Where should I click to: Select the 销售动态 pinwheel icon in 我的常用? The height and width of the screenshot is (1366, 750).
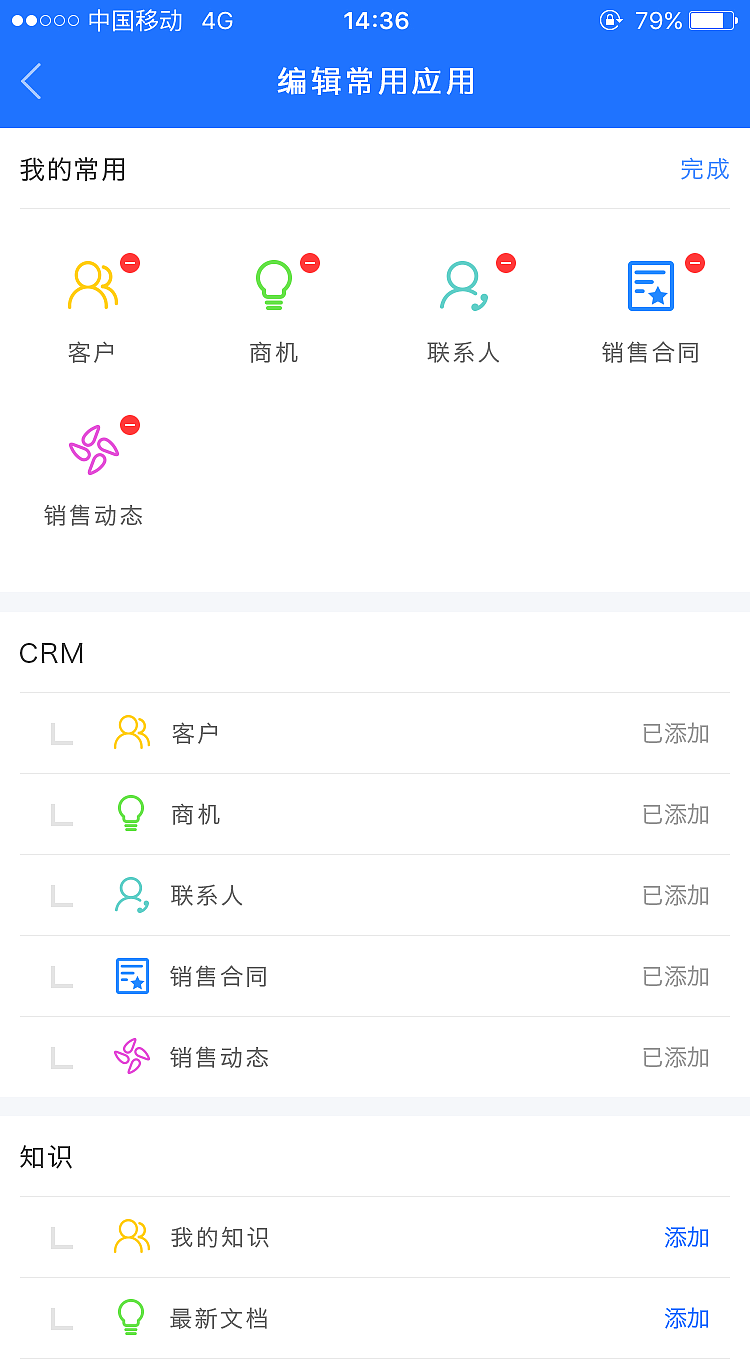(x=93, y=448)
